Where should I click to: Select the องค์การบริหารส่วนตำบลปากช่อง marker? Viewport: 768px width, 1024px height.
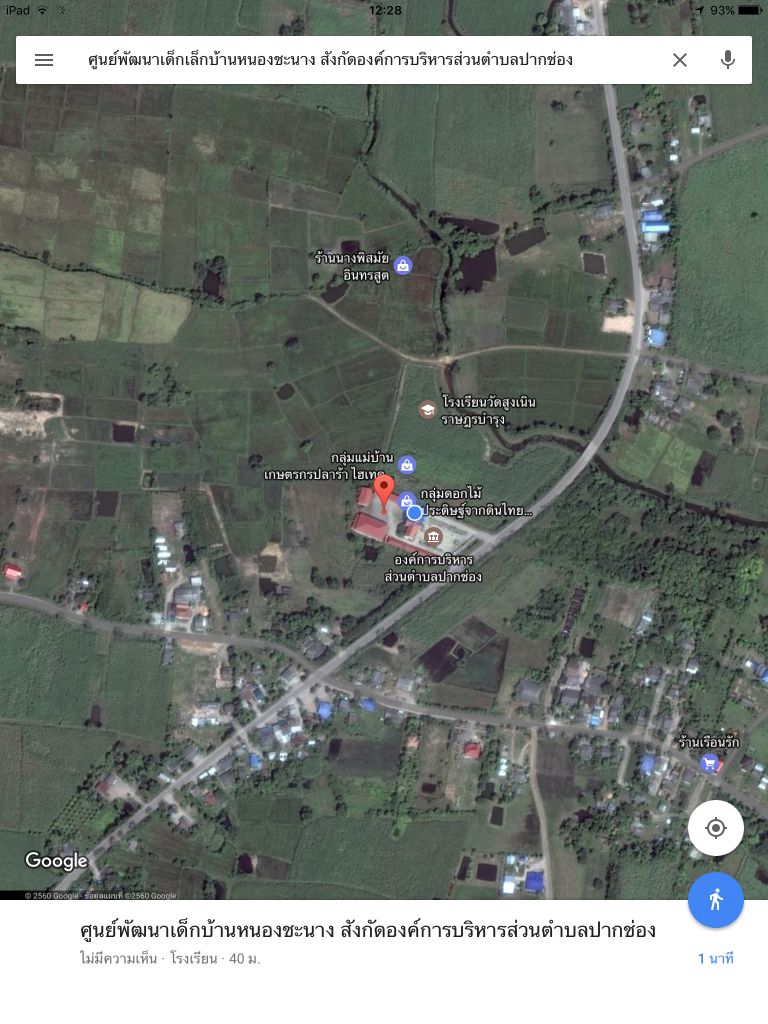[433, 538]
